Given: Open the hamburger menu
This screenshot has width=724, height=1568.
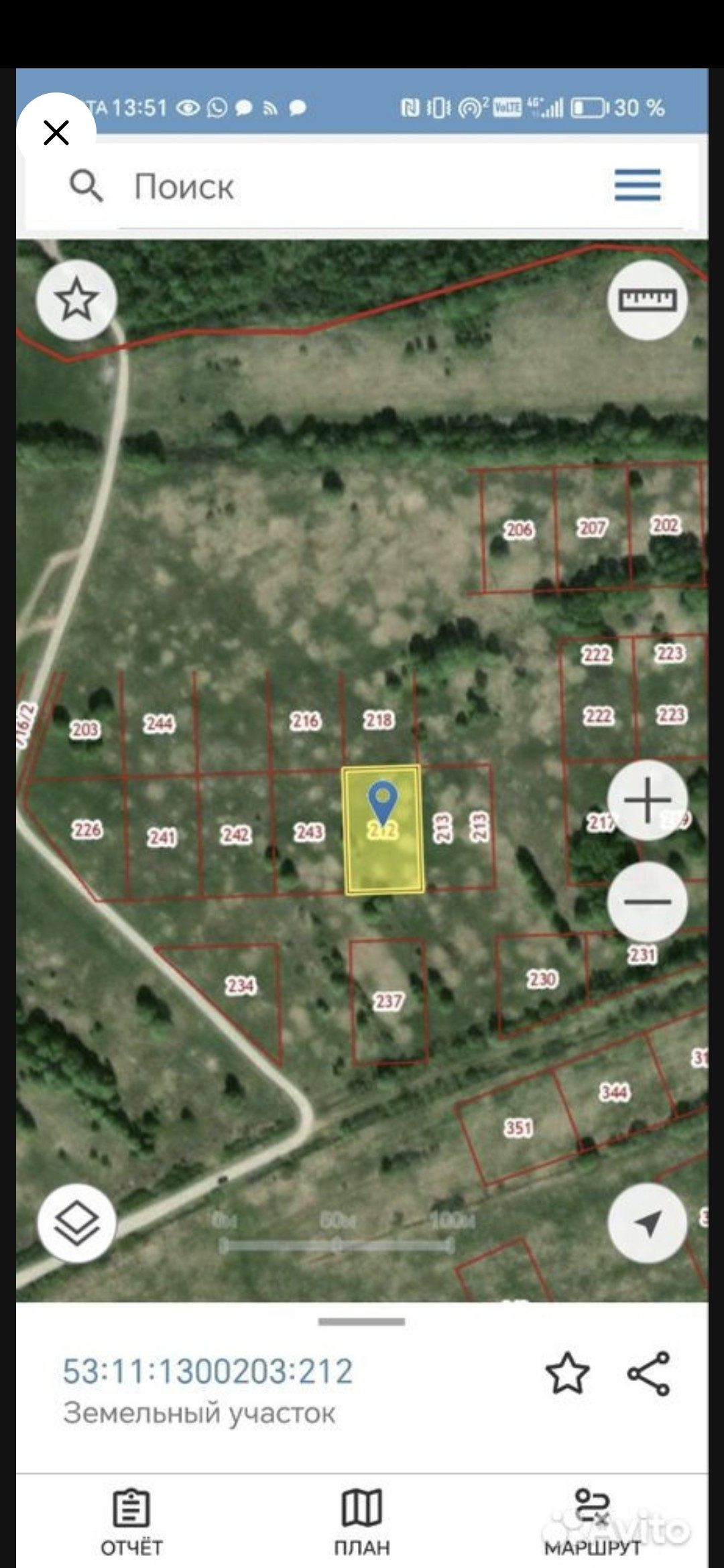Looking at the screenshot, I should point(638,185).
